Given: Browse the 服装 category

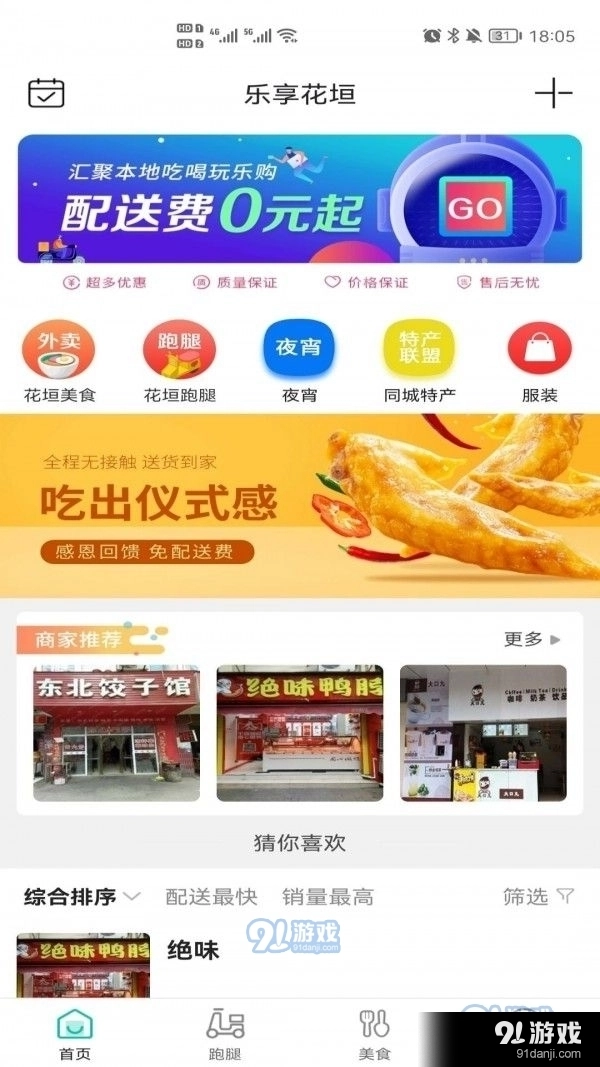Looking at the screenshot, I should click(539, 361).
